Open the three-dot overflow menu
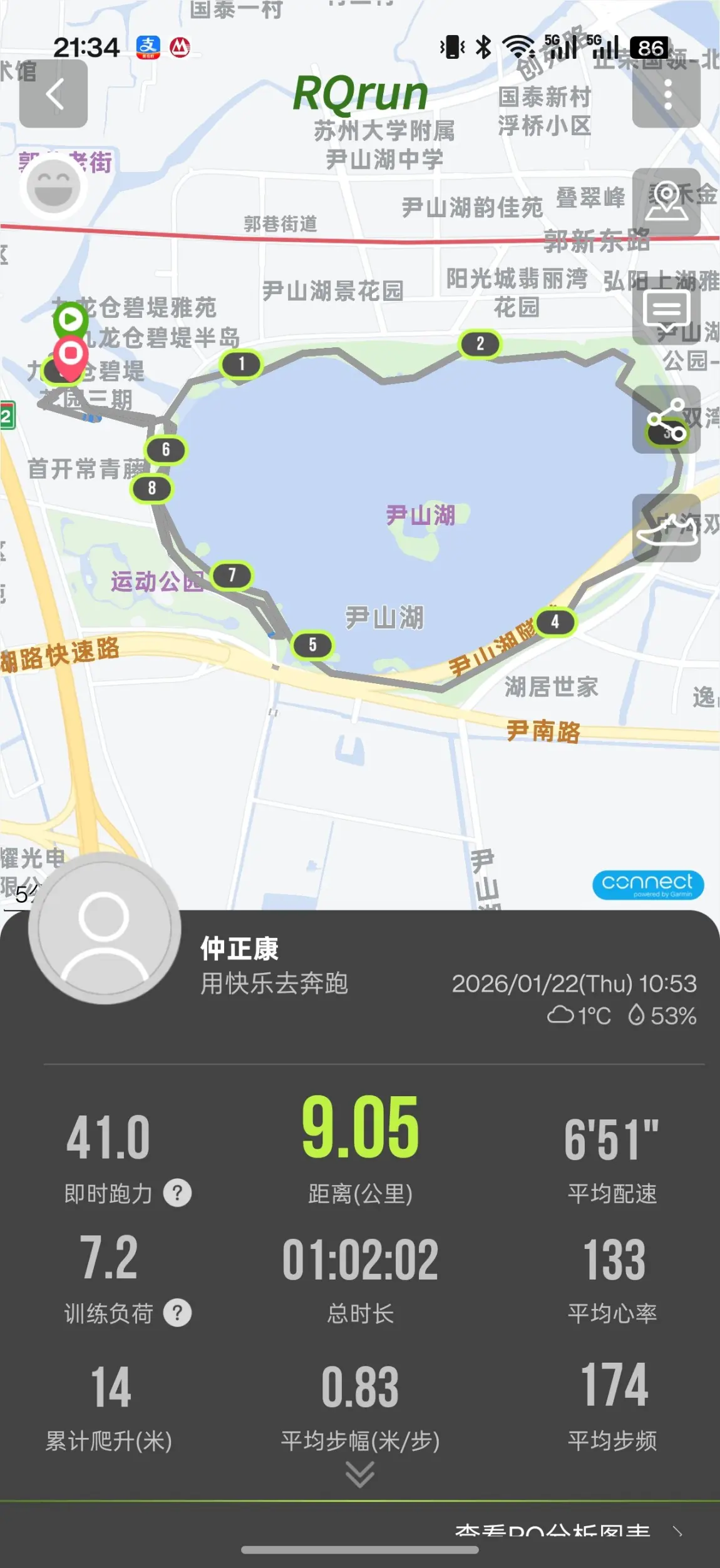The image size is (720, 1568). (666, 94)
